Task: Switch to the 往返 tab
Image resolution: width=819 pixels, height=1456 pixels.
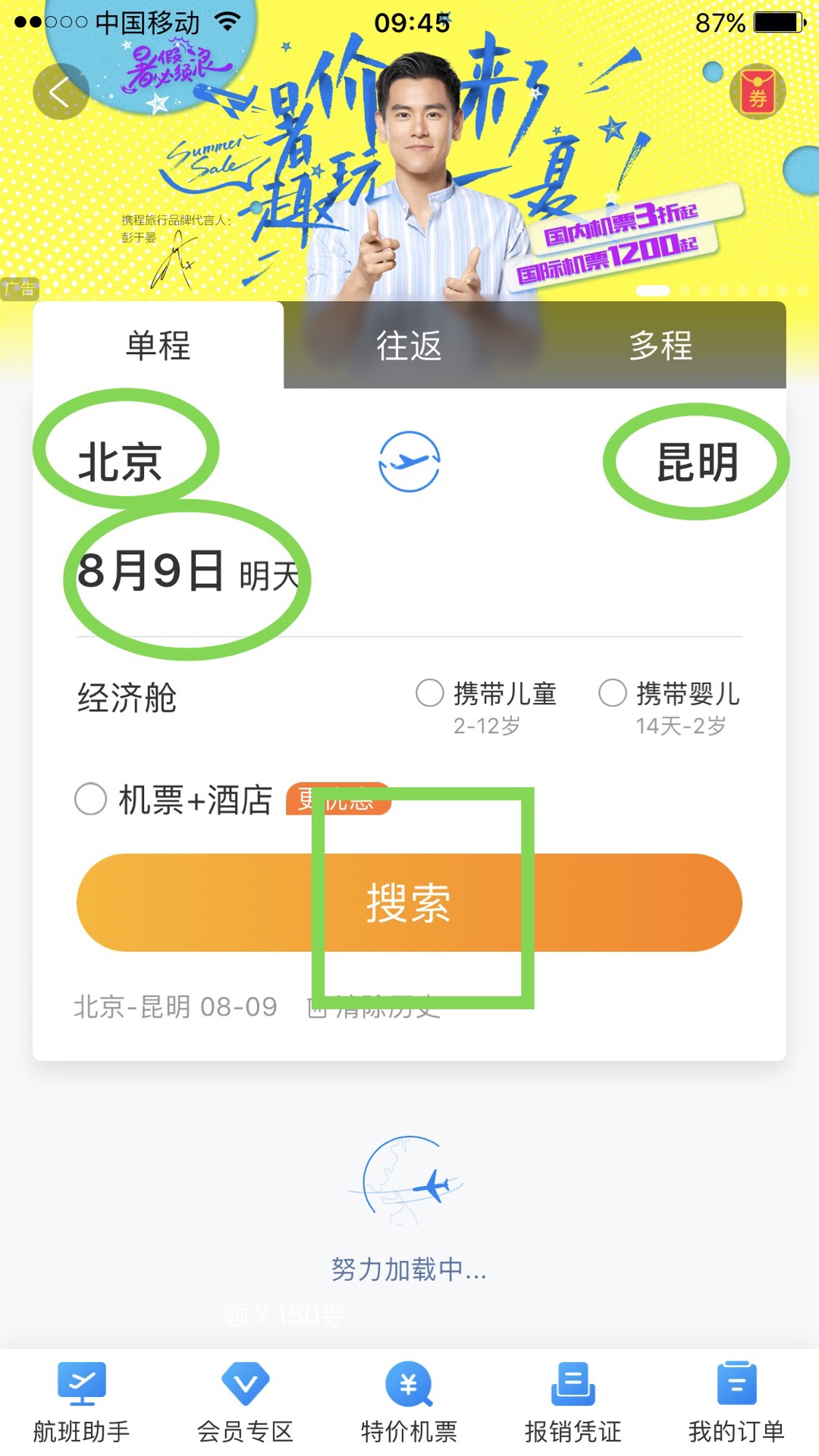Action: click(409, 347)
